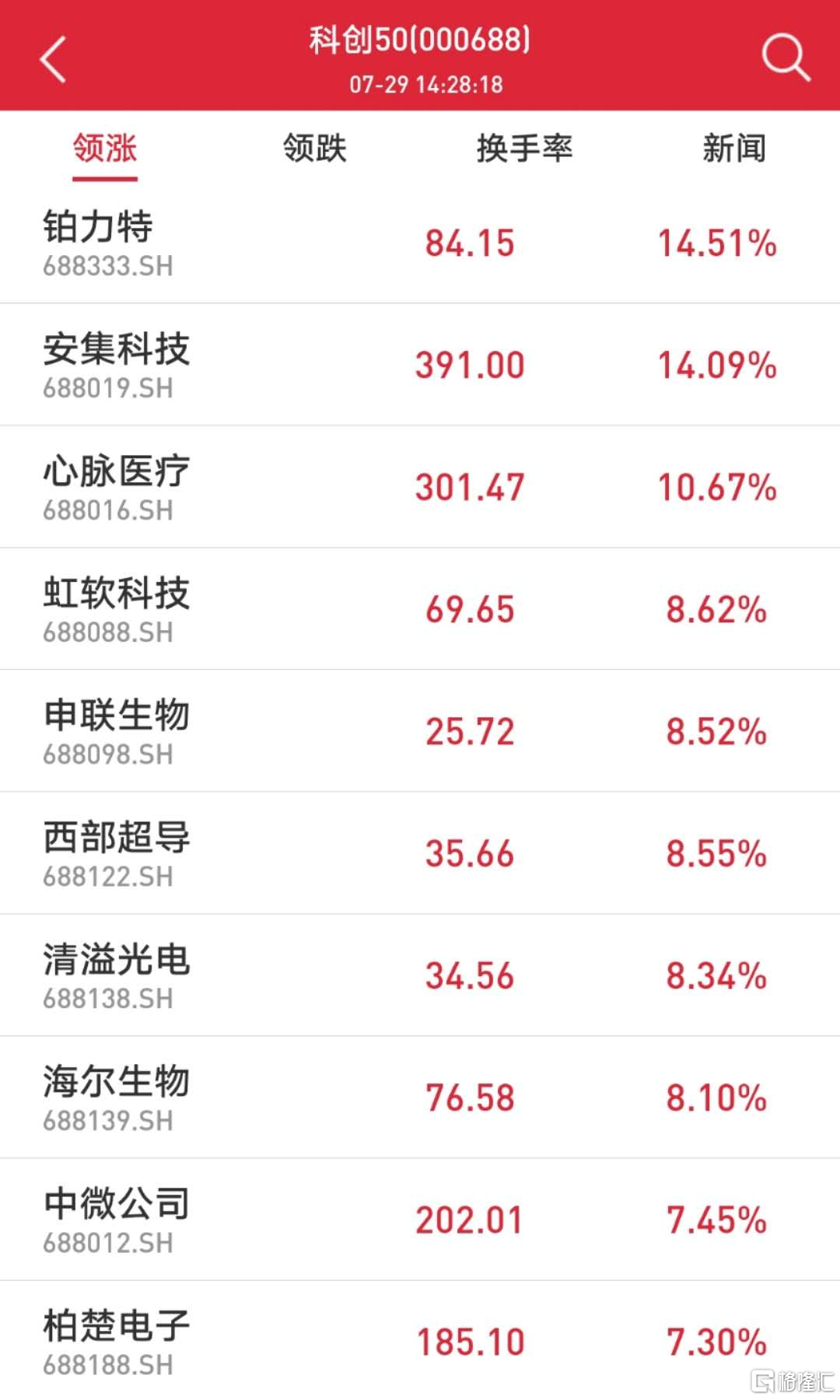Image resolution: width=840 pixels, height=1400 pixels.
Task: Select the 领涨 tab
Action: [x=105, y=149]
